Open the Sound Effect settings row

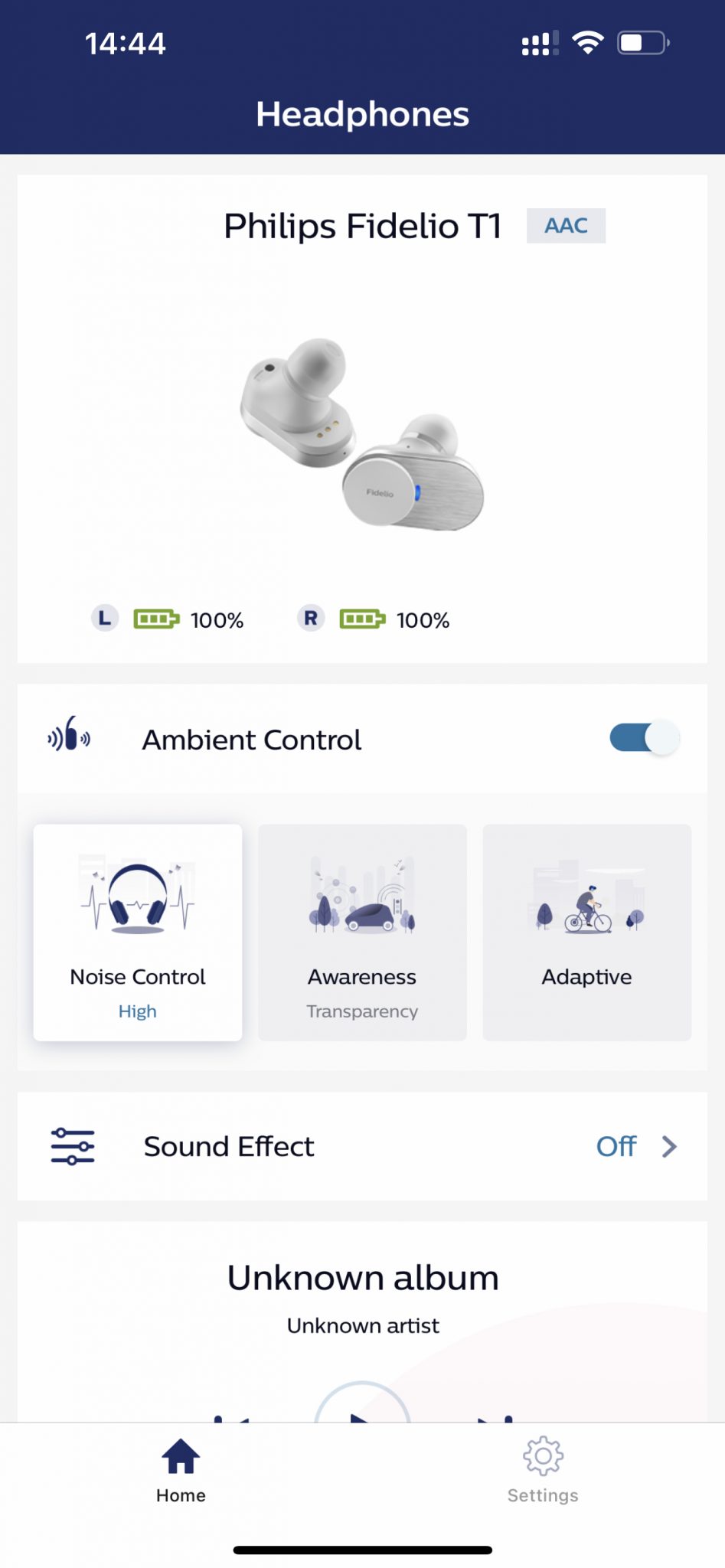coord(362,1146)
